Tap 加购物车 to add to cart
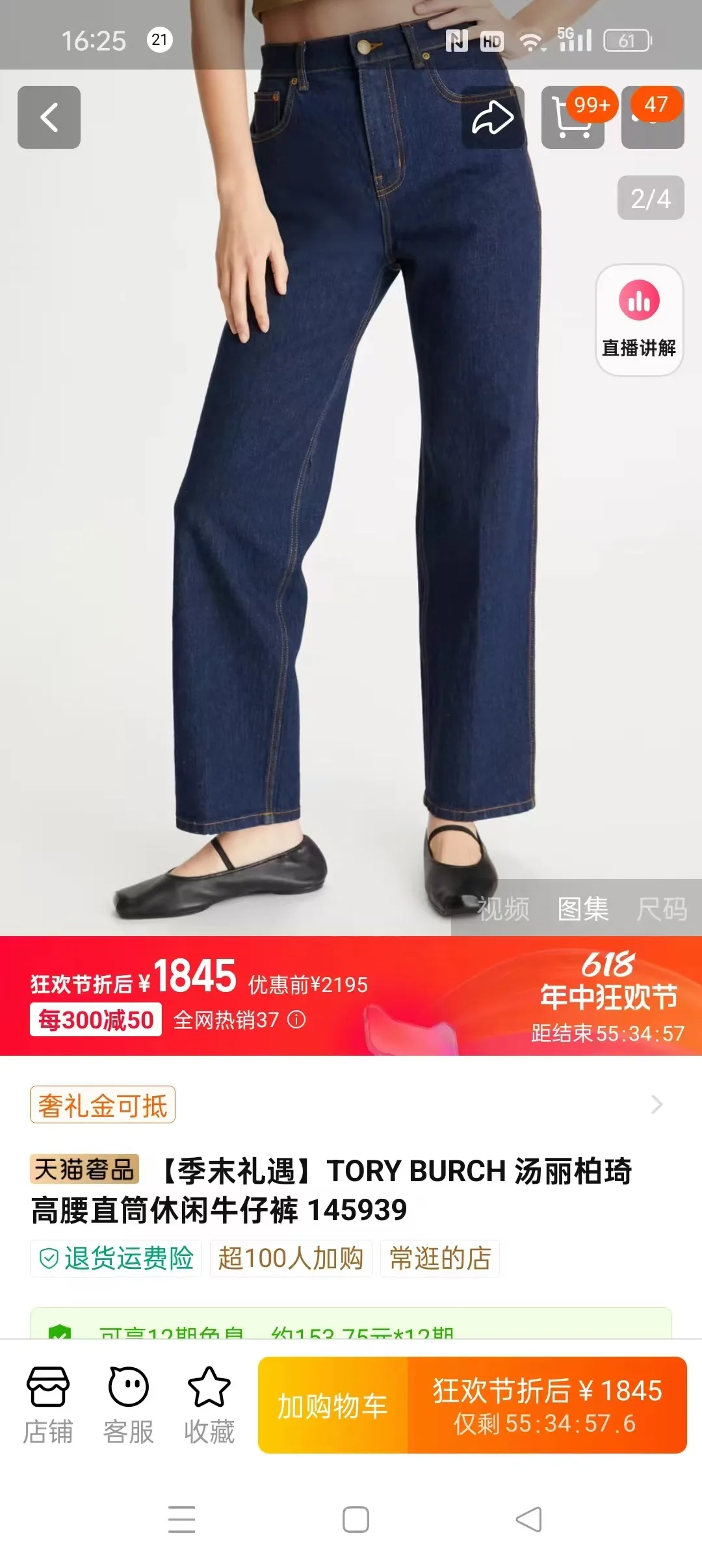The image size is (702, 1568). pyautogui.click(x=333, y=1405)
